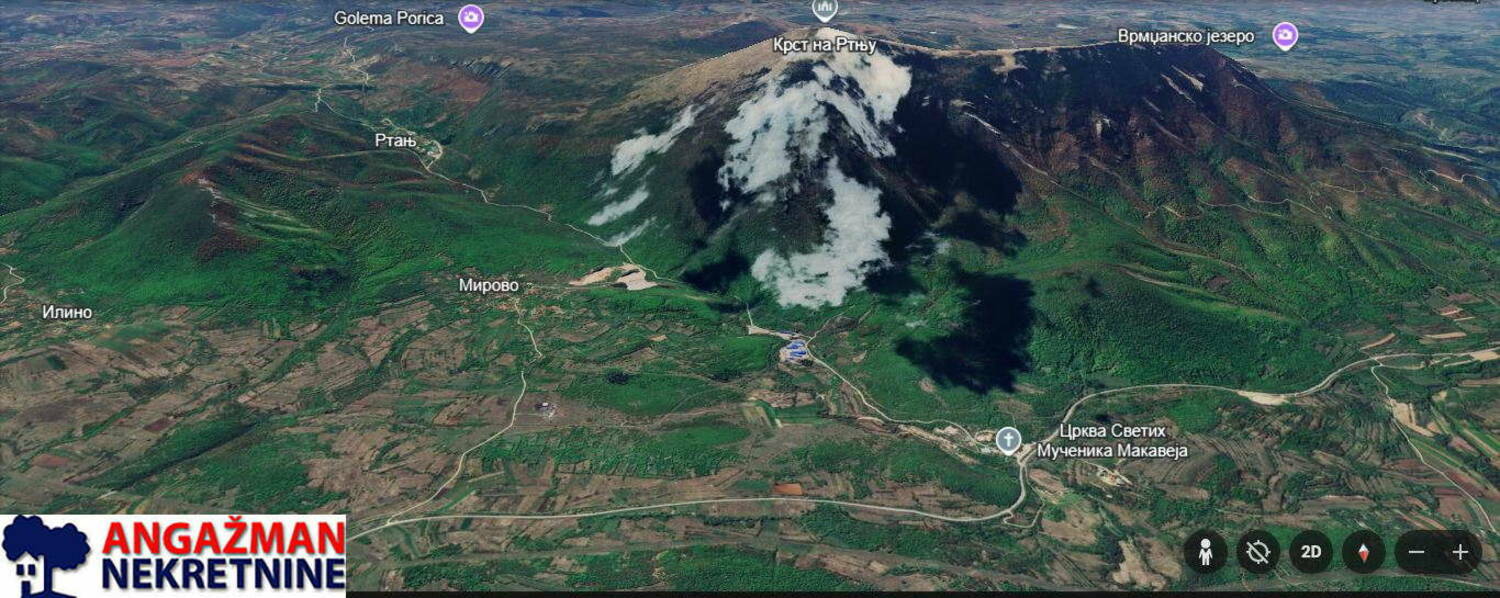Zoom in using the plus button

point(1460,552)
